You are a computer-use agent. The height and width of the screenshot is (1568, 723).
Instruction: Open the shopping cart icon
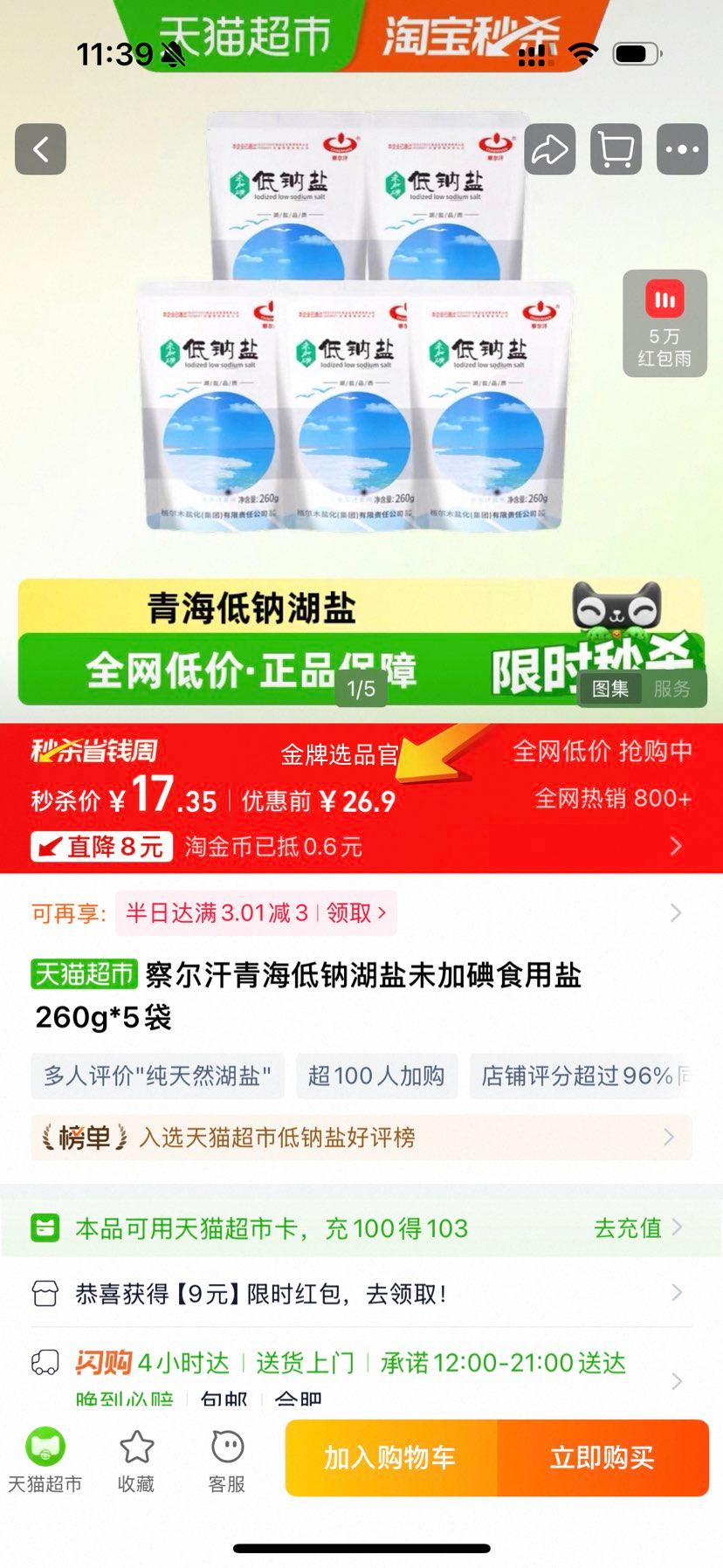[616, 149]
